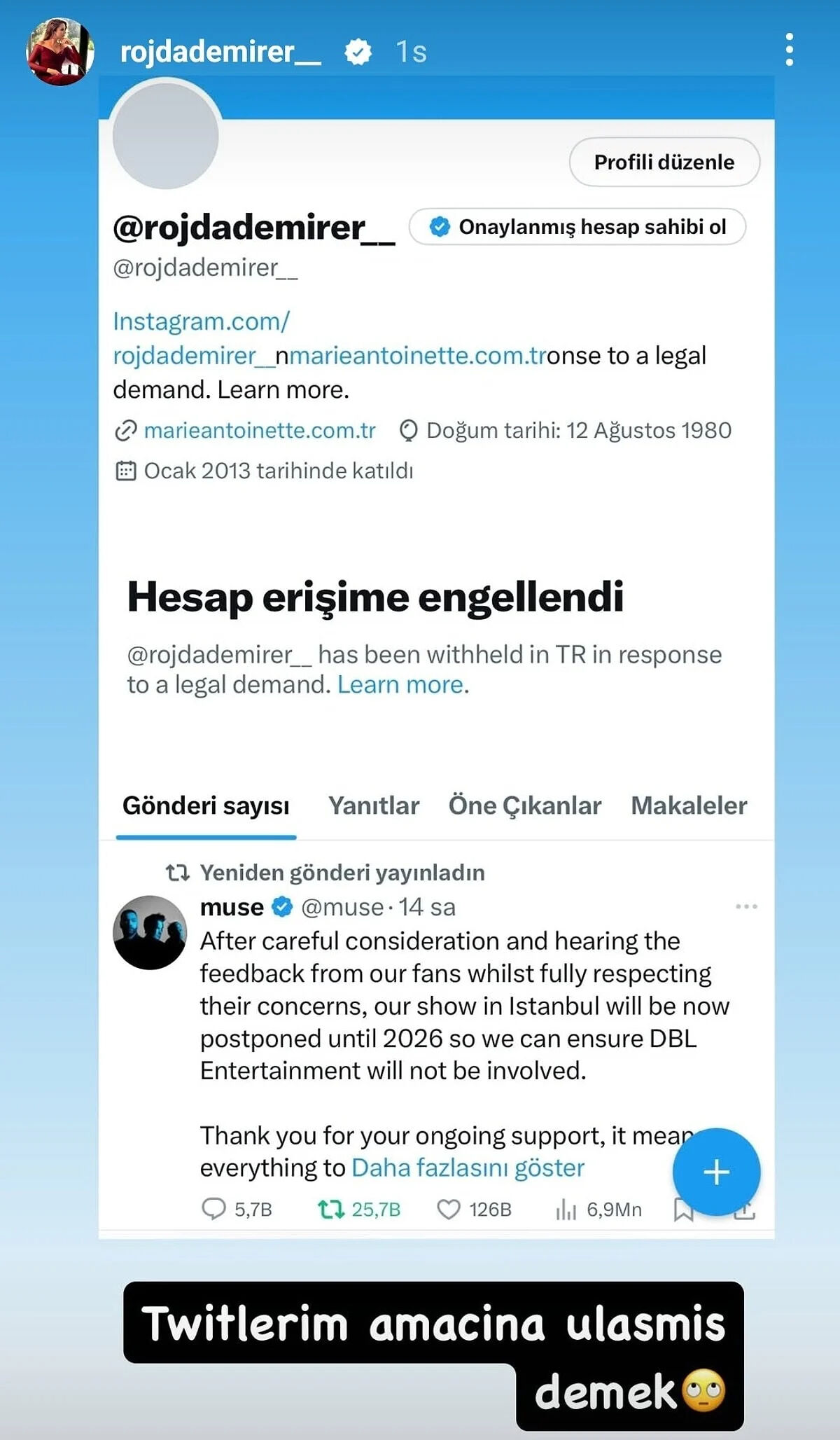
Task: Bookmark Muse's tweet
Action: (x=682, y=1208)
